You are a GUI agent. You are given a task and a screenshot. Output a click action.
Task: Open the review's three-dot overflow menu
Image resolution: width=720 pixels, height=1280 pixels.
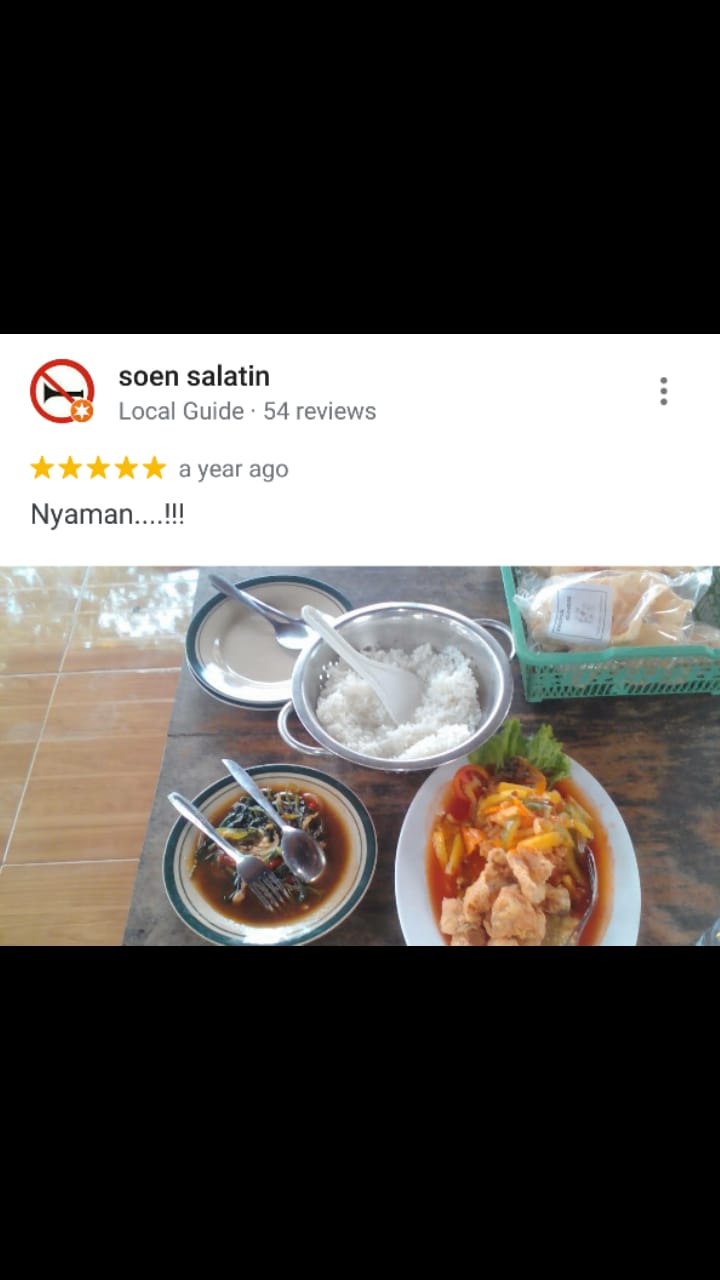click(663, 391)
